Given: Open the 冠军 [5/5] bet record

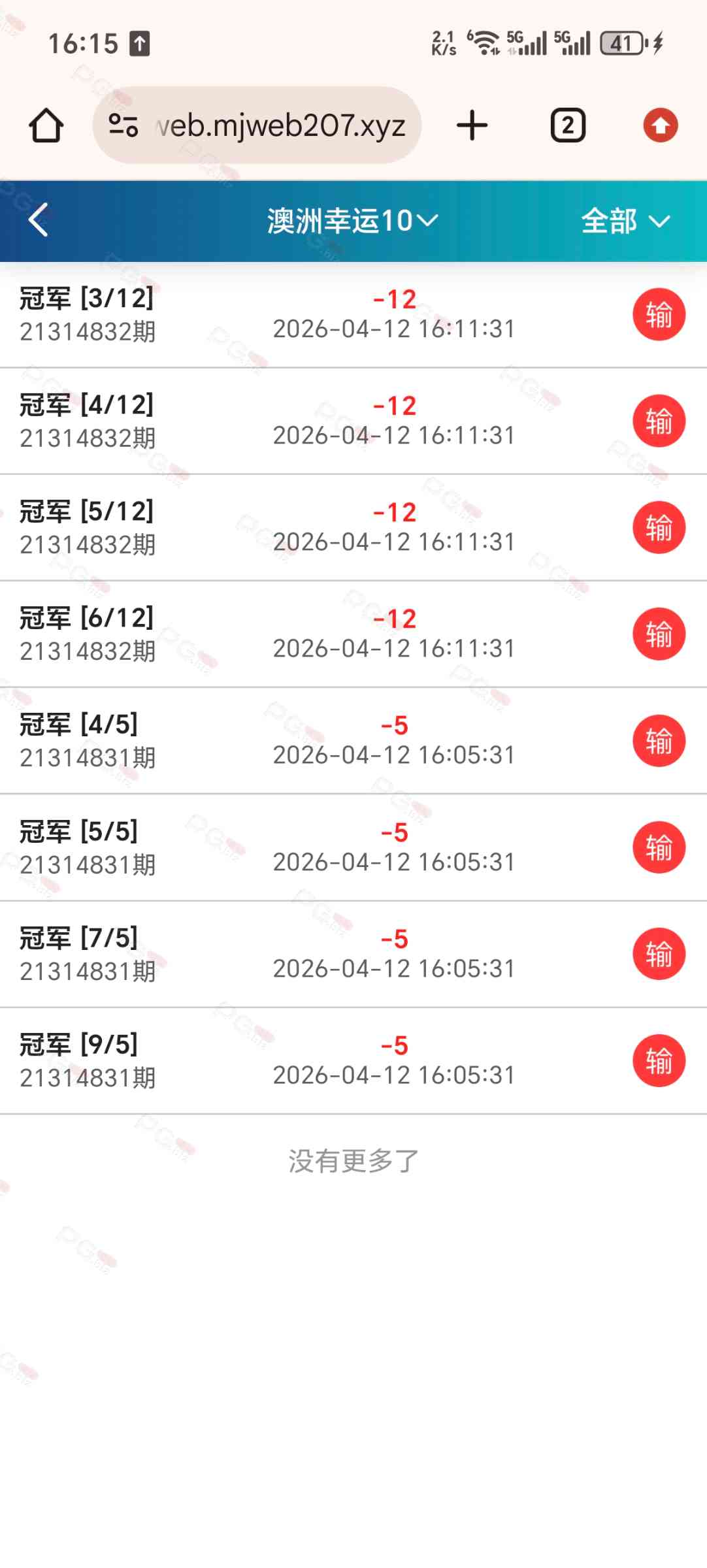Looking at the screenshot, I should pyautogui.click(x=353, y=847).
